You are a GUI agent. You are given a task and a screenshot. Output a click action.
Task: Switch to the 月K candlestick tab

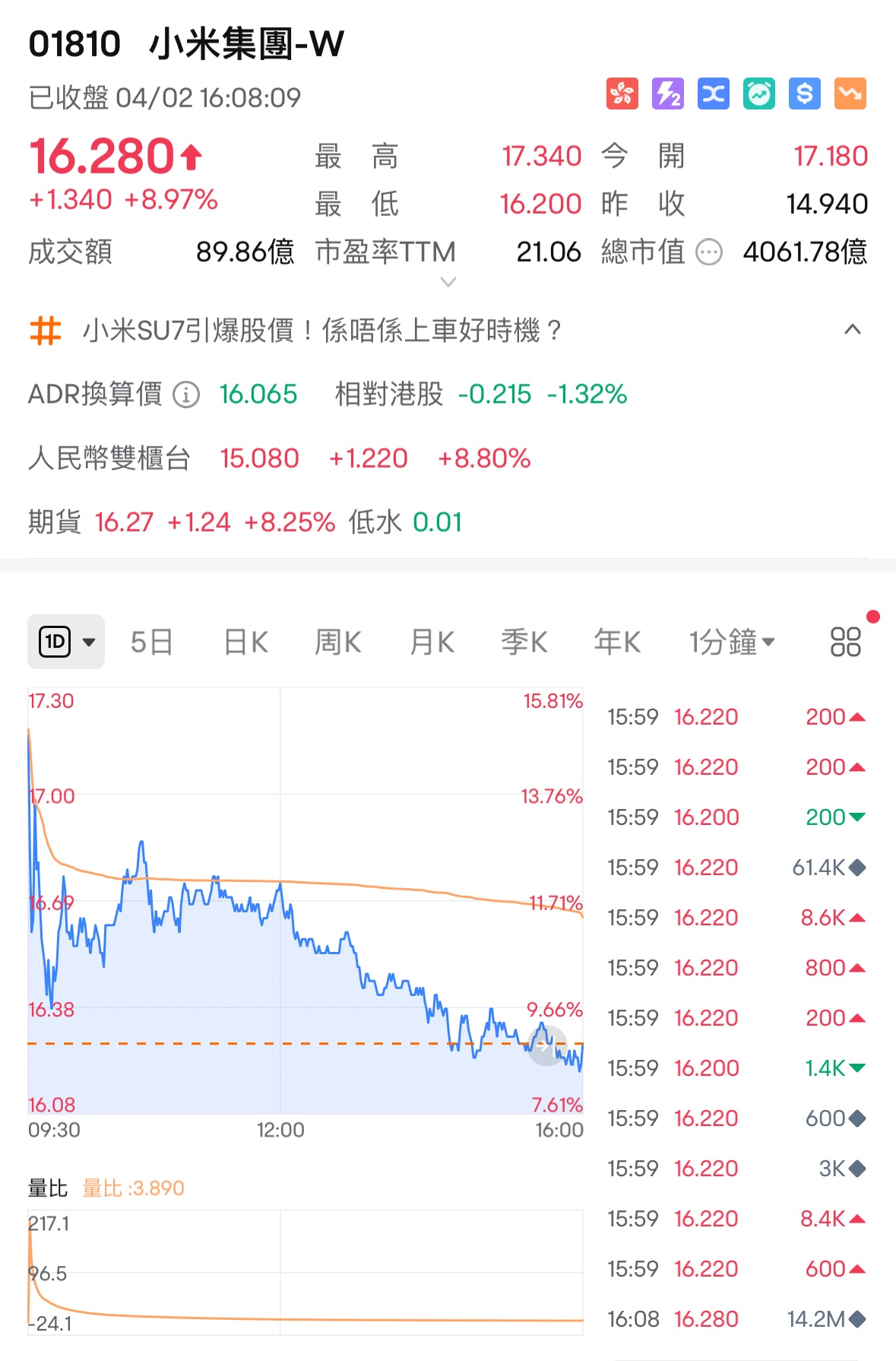[x=430, y=641]
